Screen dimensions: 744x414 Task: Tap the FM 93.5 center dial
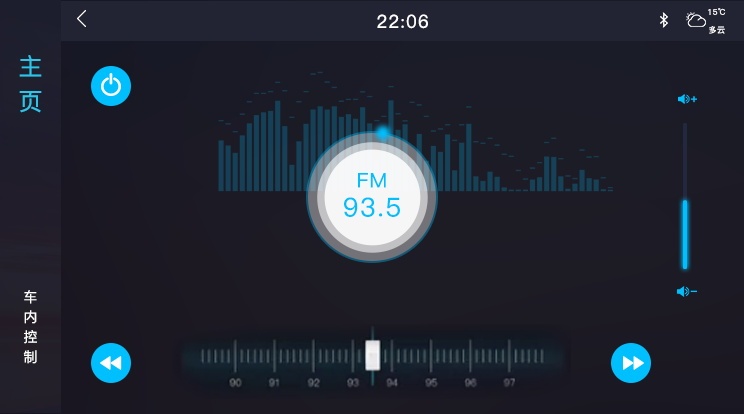click(x=372, y=194)
